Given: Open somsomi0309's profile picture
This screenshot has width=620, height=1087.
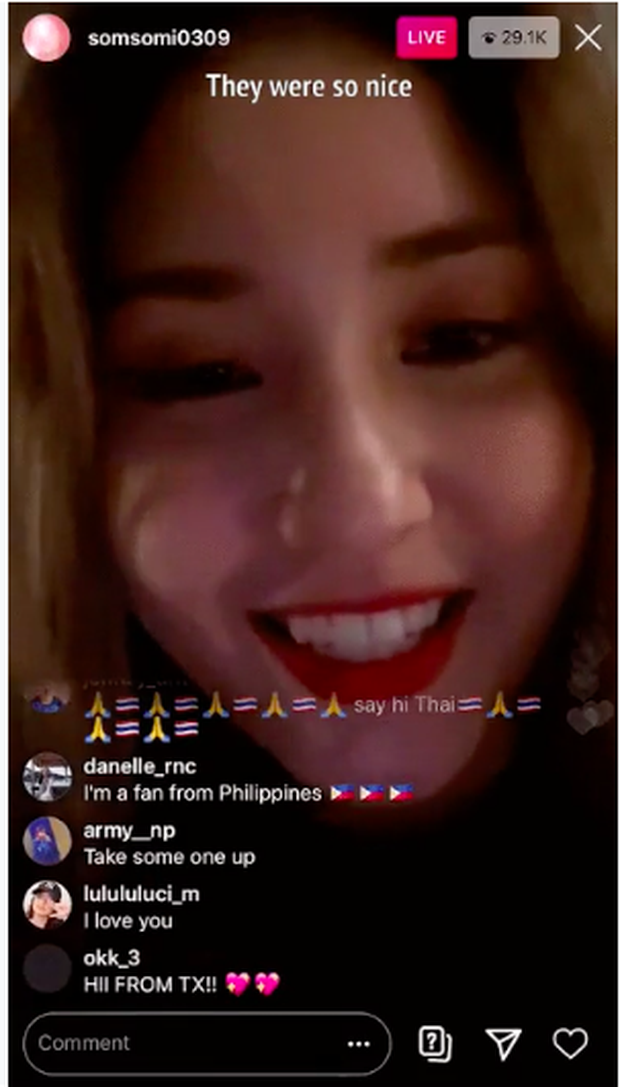Looking at the screenshot, I should pos(47,38).
